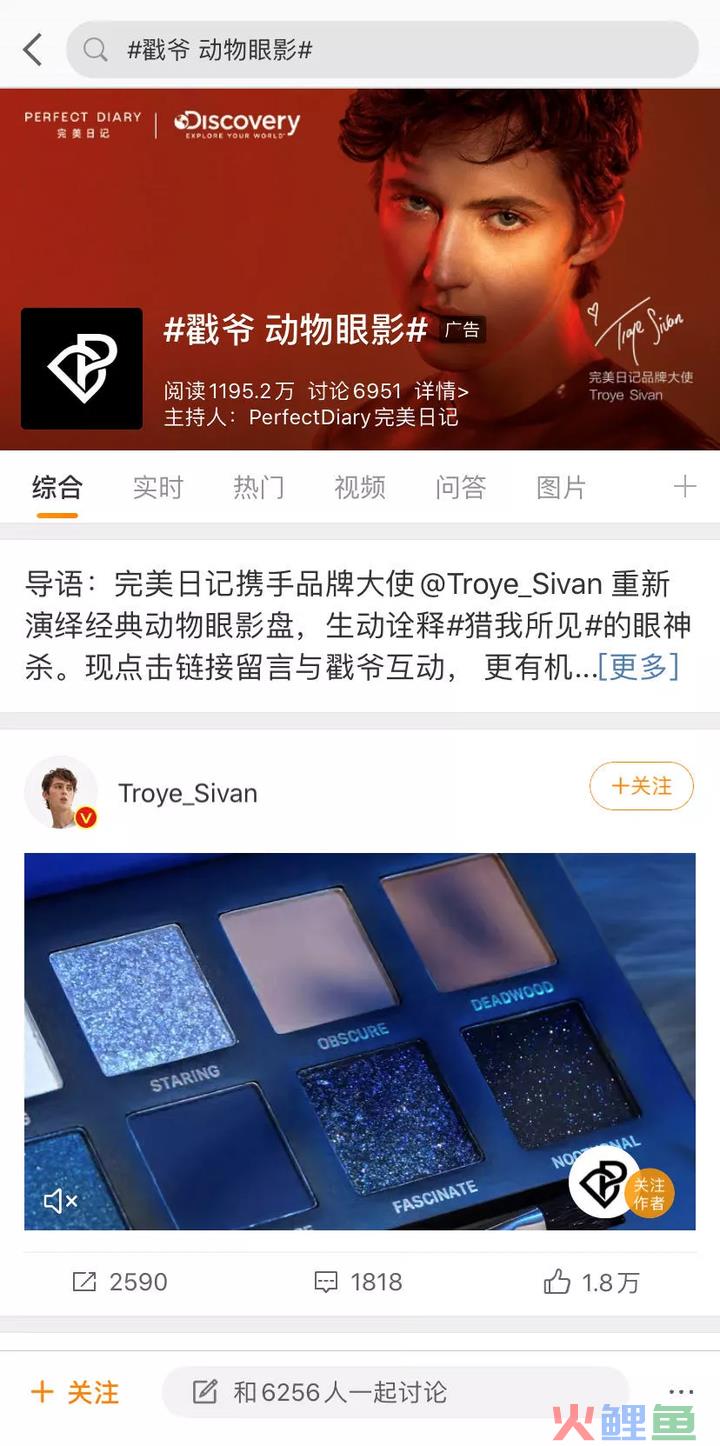Go back with the arrow icon
The height and width of the screenshot is (1446, 720).
pos(33,49)
